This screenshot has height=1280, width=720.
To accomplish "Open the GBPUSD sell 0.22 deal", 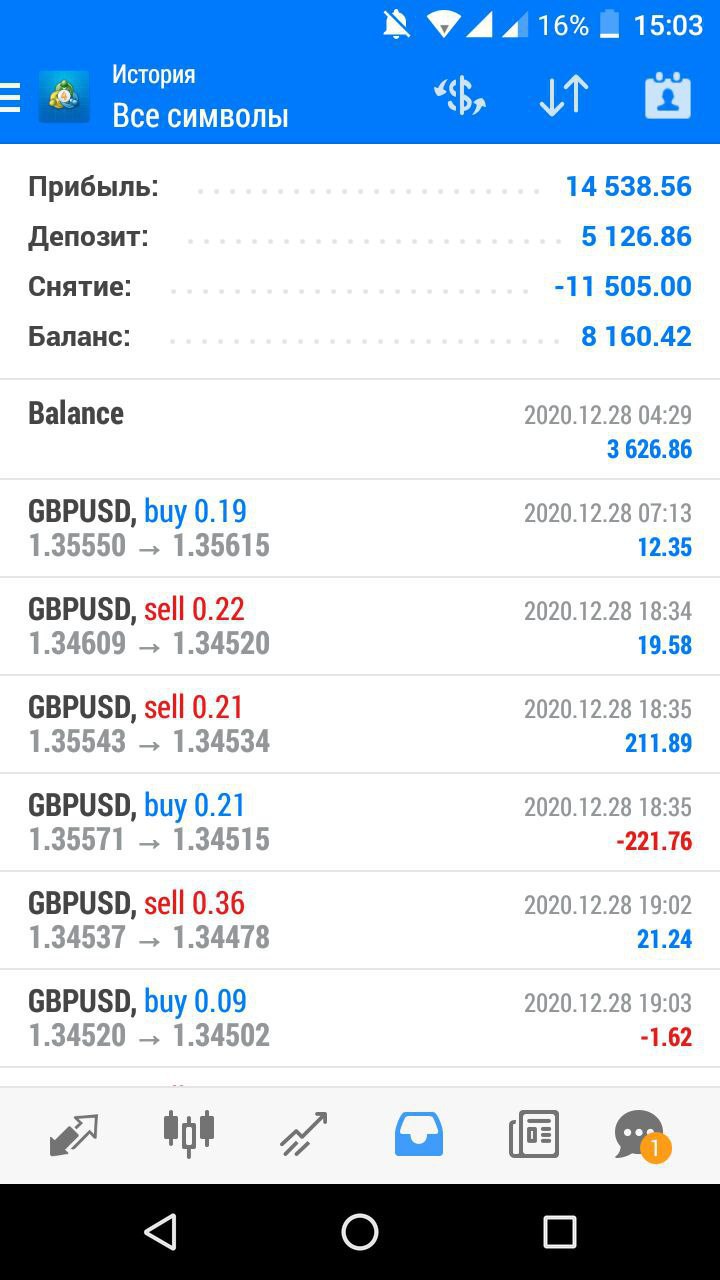I will pos(360,626).
